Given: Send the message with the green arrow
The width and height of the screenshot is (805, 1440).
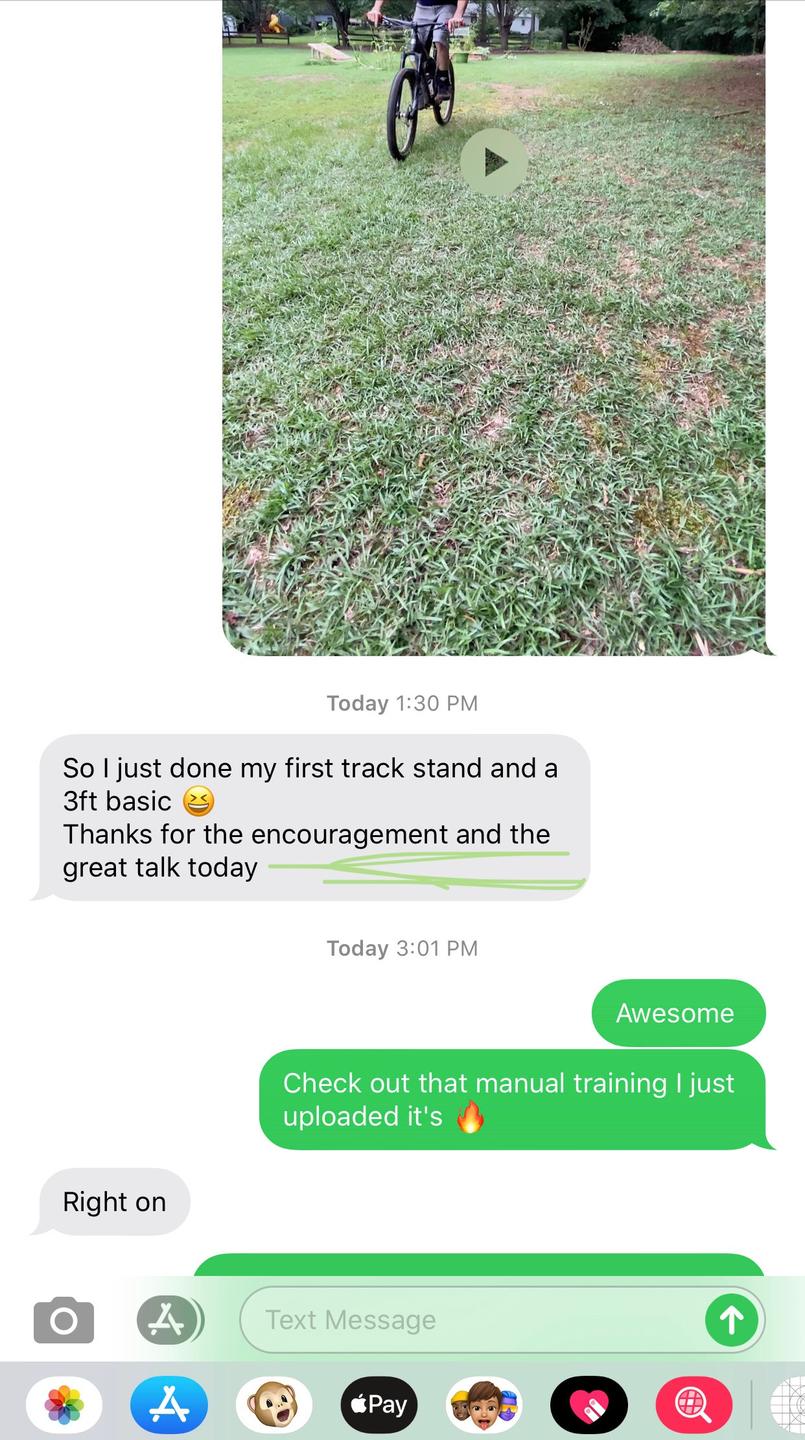Looking at the screenshot, I should tap(731, 1320).
